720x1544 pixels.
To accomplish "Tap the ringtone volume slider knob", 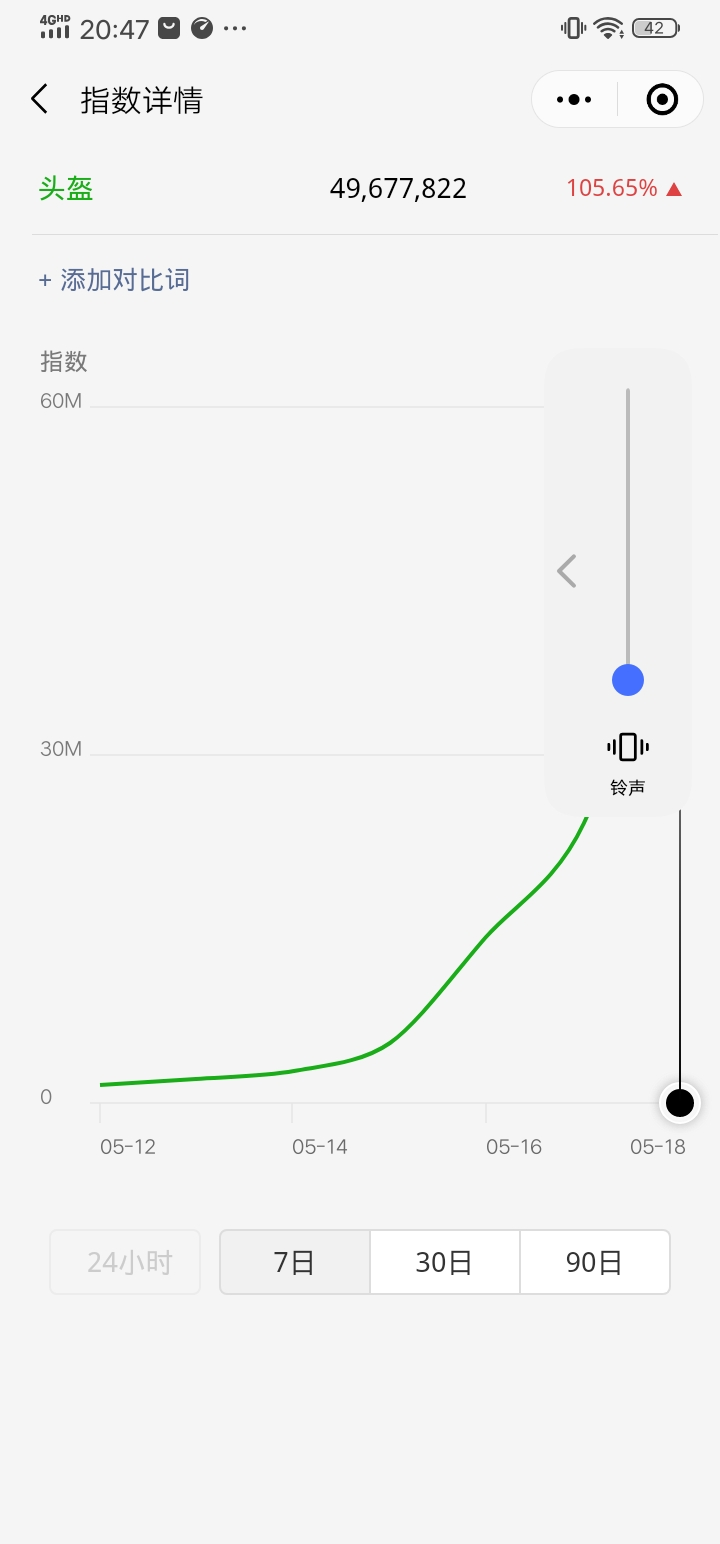I will click(x=628, y=680).
